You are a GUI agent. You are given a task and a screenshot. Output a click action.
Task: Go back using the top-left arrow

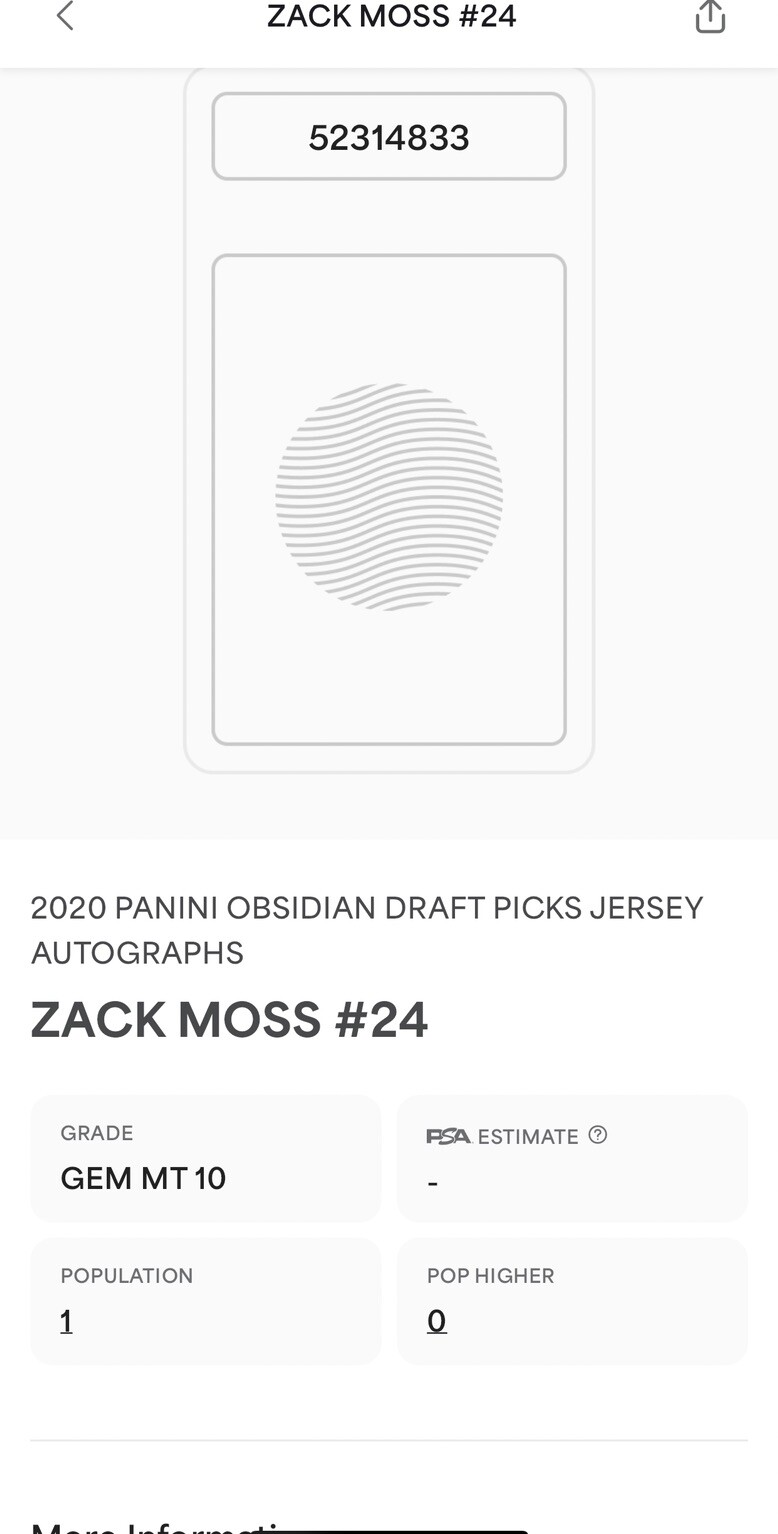pos(65,16)
